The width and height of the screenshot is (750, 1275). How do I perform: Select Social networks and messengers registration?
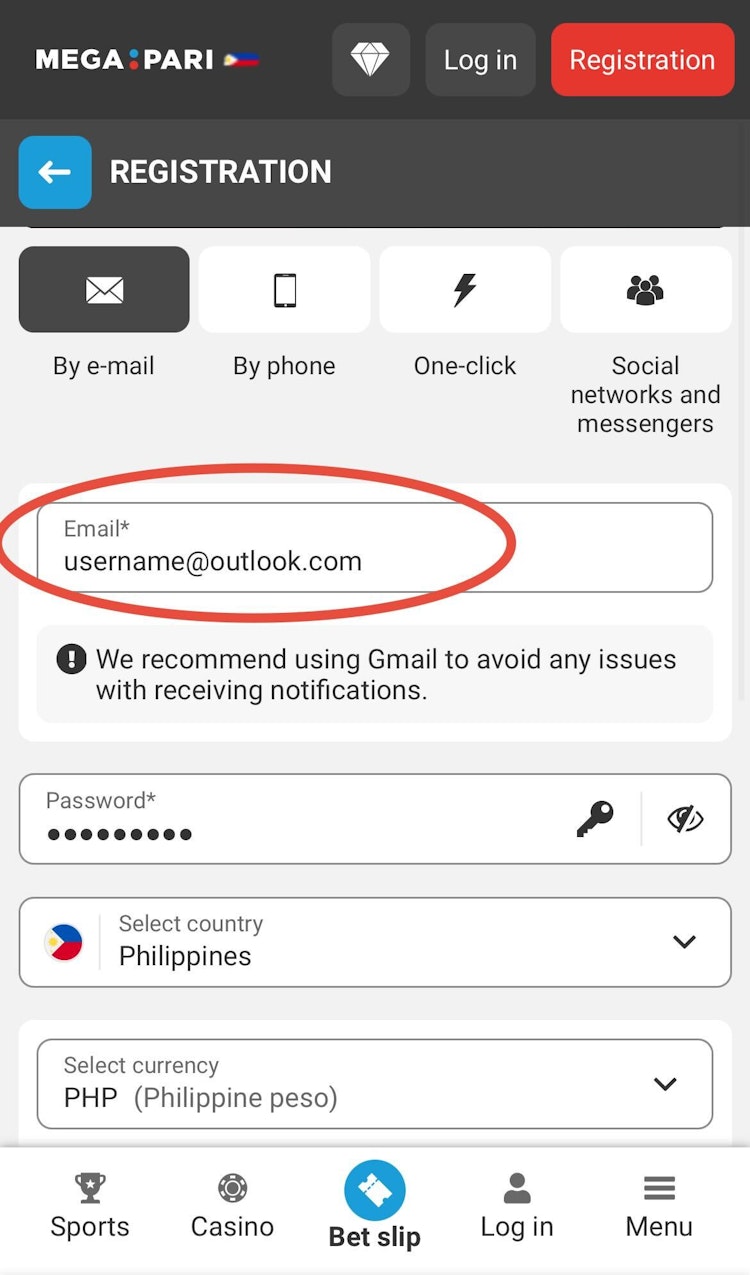click(645, 290)
